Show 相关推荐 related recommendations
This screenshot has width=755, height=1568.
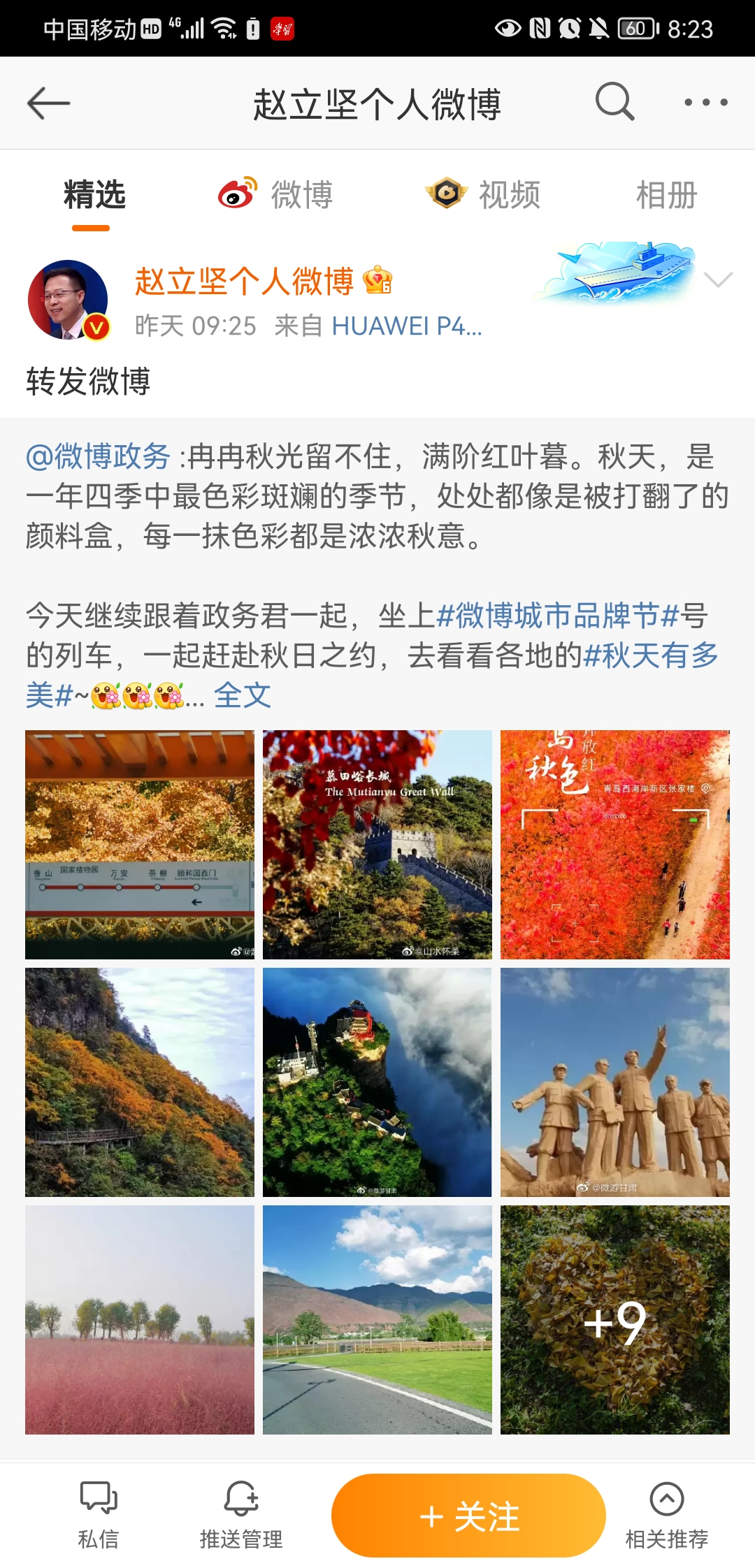[666, 1515]
